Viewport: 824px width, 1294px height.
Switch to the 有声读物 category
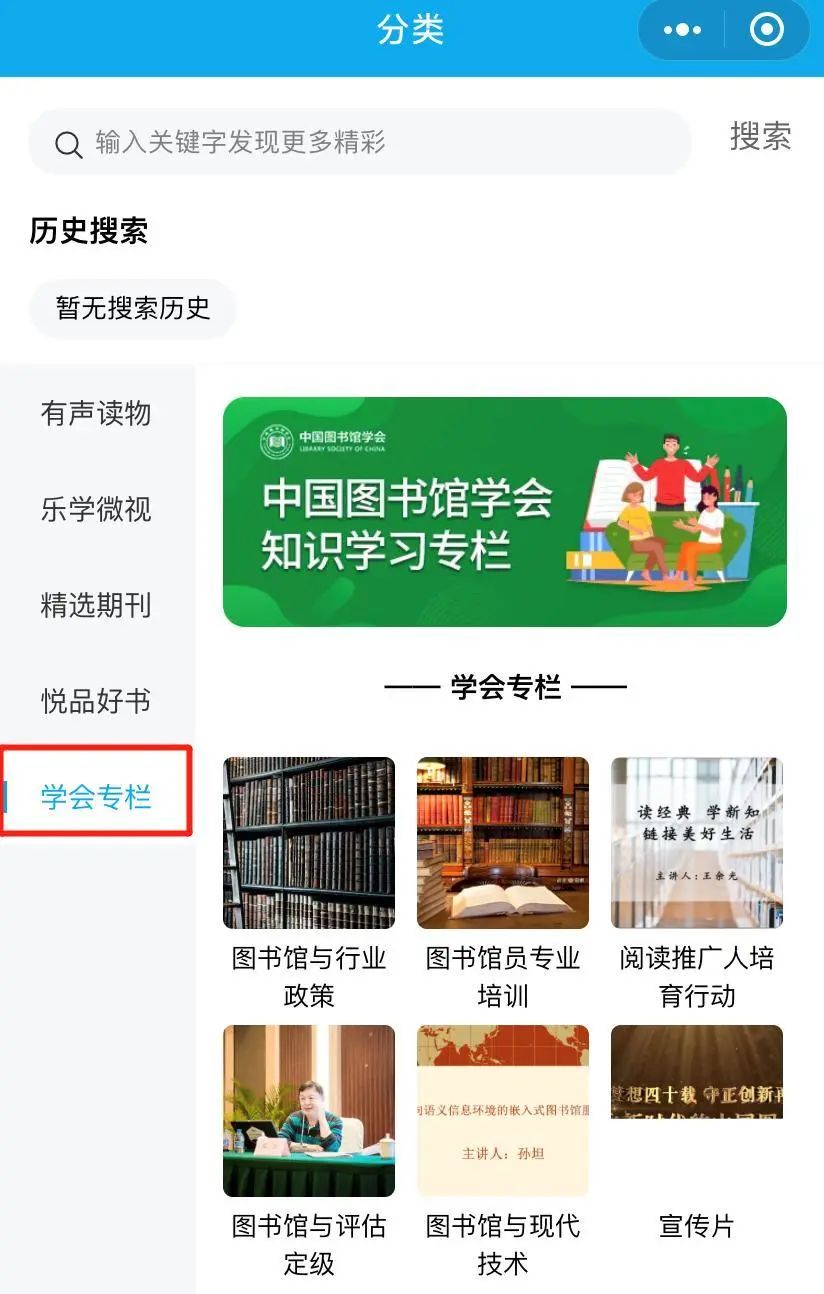(96, 413)
